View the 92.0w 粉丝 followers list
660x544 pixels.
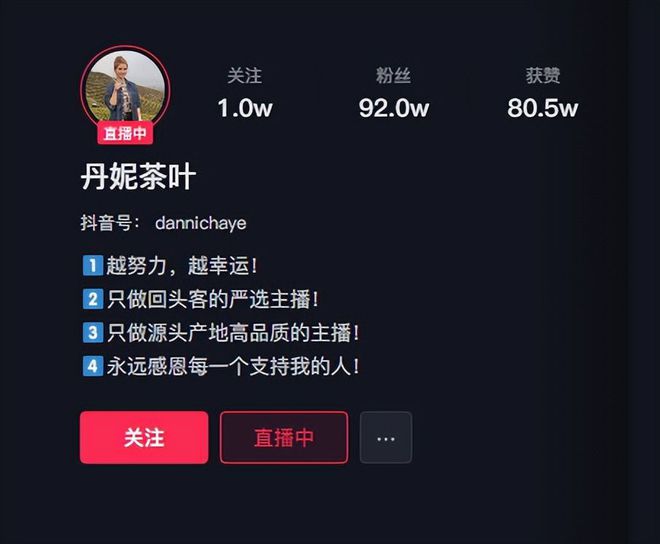coord(393,95)
